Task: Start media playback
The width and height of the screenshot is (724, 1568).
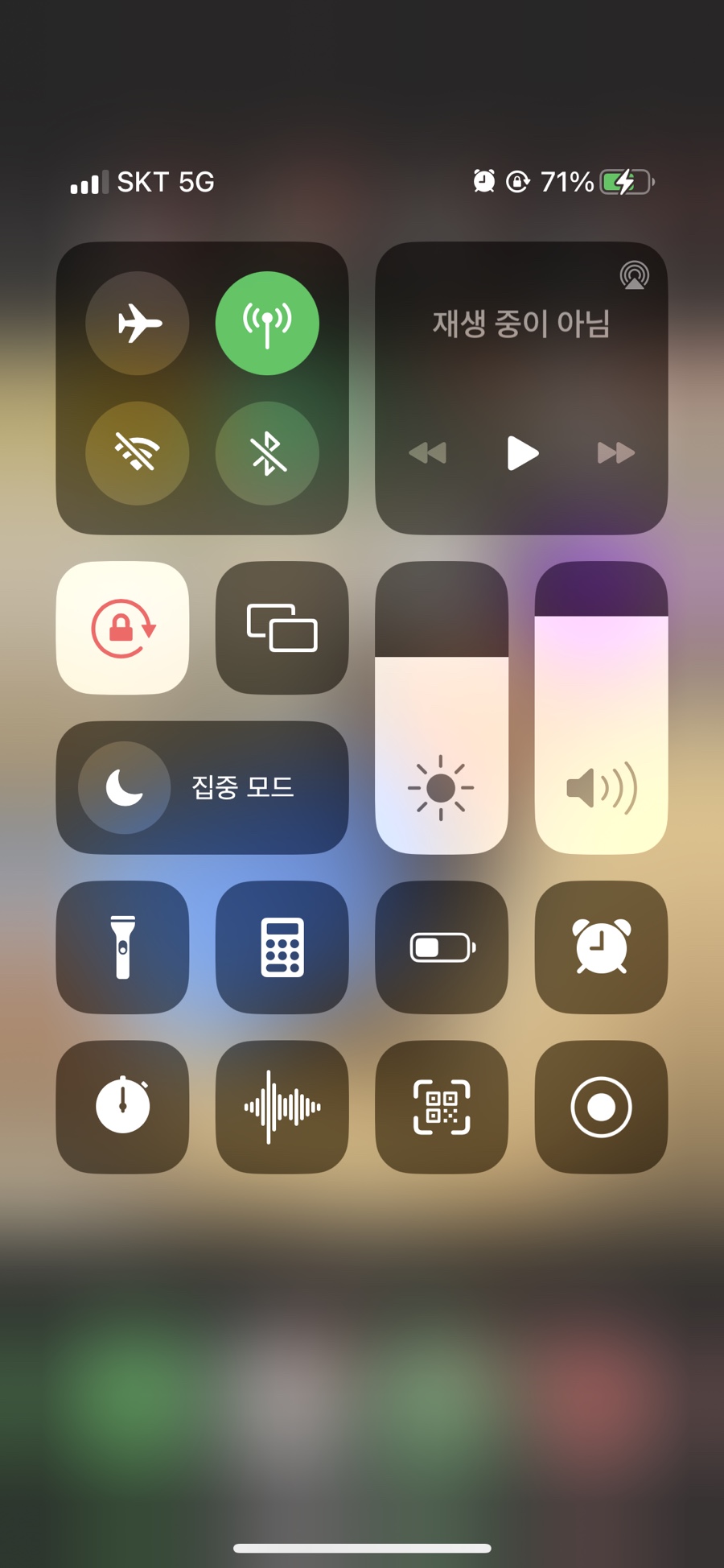Action: [522, 453]
